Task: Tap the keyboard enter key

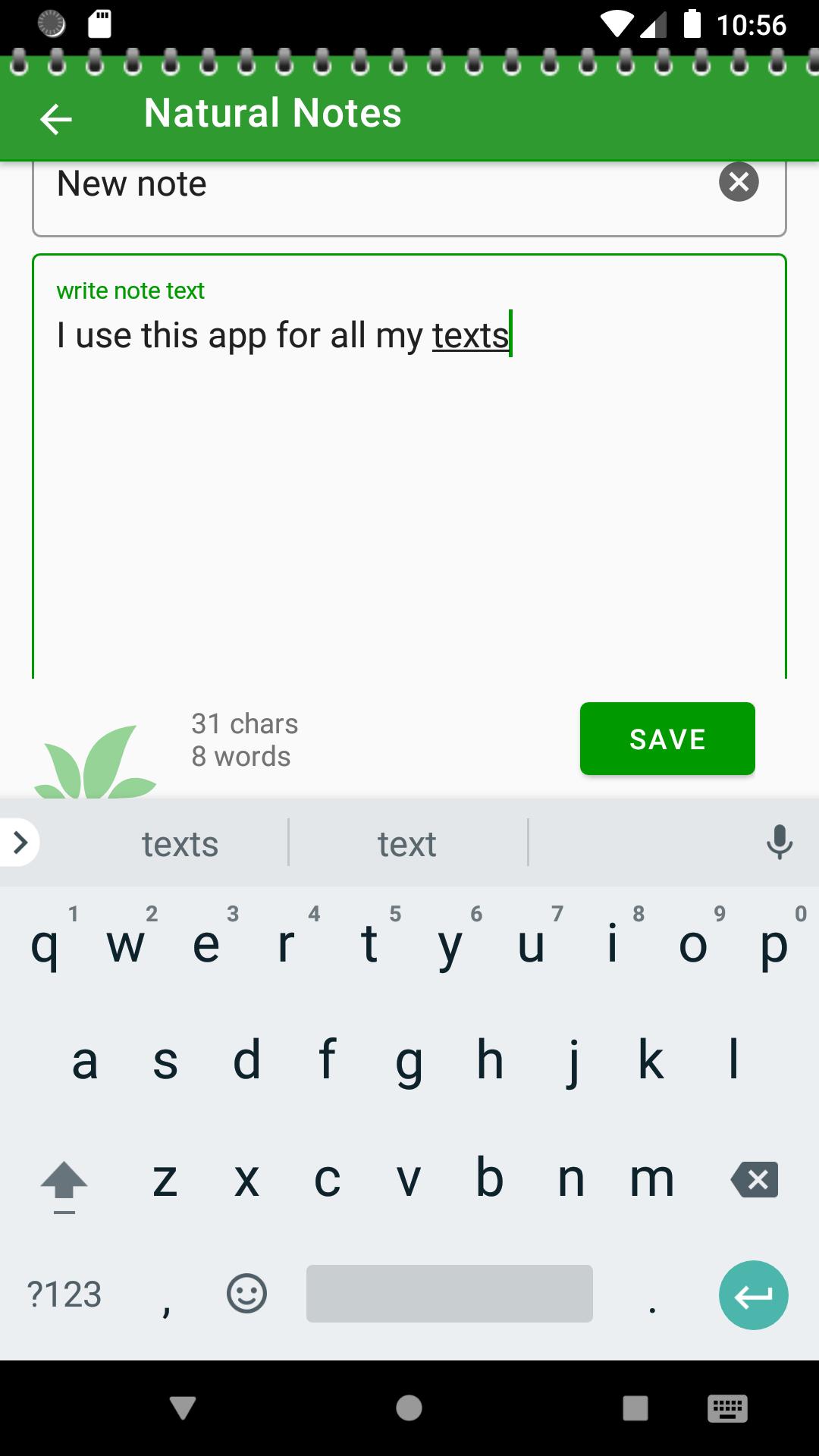Action: click(x=753, y=1294)
